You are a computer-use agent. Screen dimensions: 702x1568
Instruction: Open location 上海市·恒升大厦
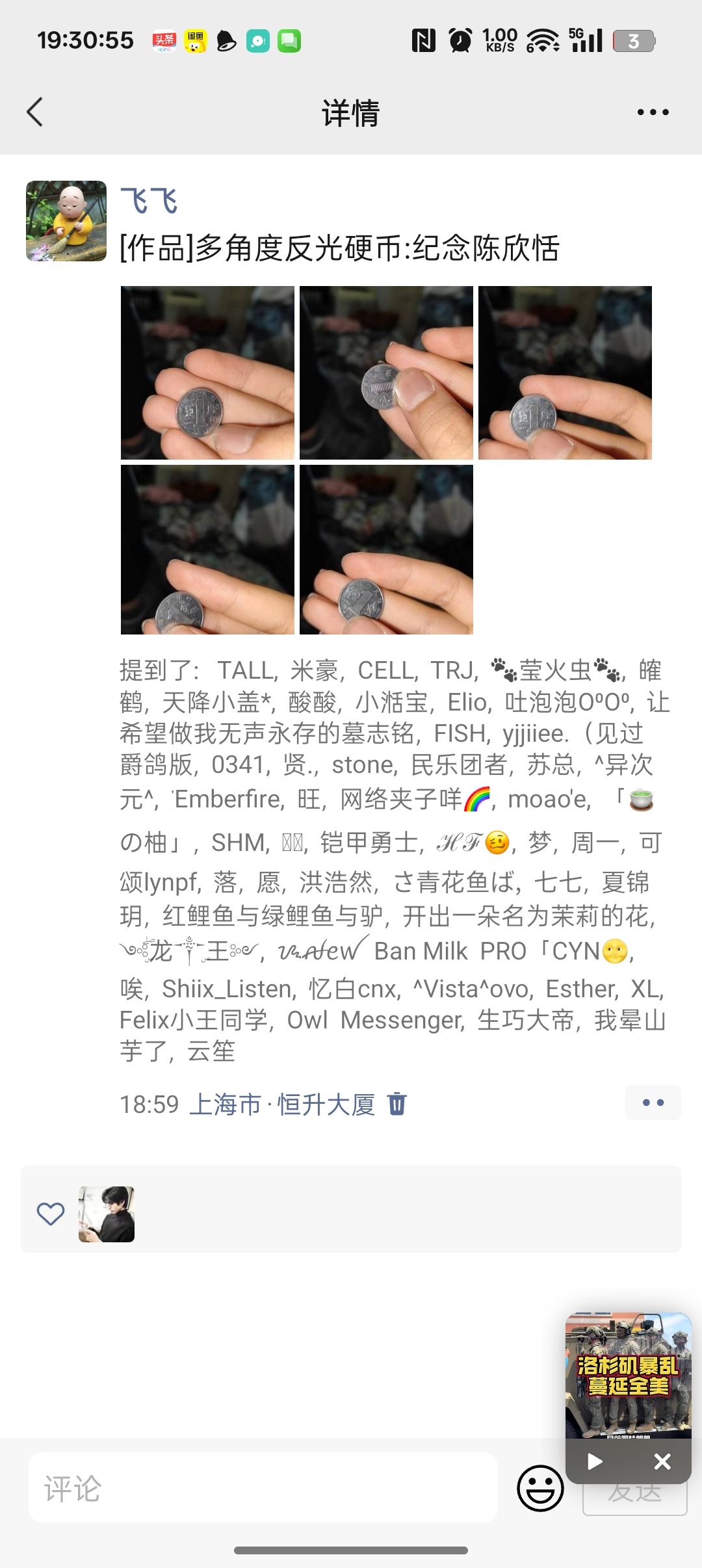[282, 1104]
